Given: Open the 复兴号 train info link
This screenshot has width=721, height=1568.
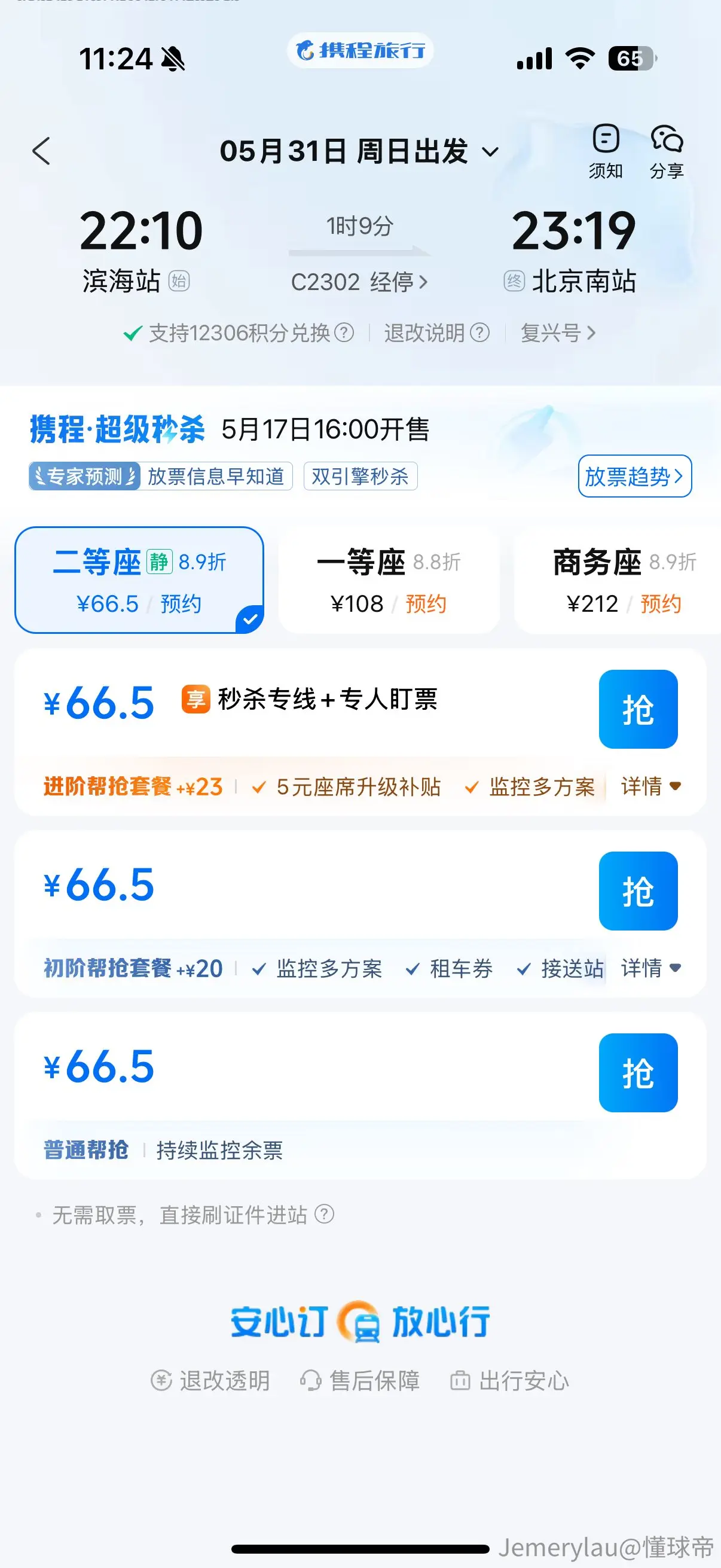Looking at the screenshot, I should point(557,333).
